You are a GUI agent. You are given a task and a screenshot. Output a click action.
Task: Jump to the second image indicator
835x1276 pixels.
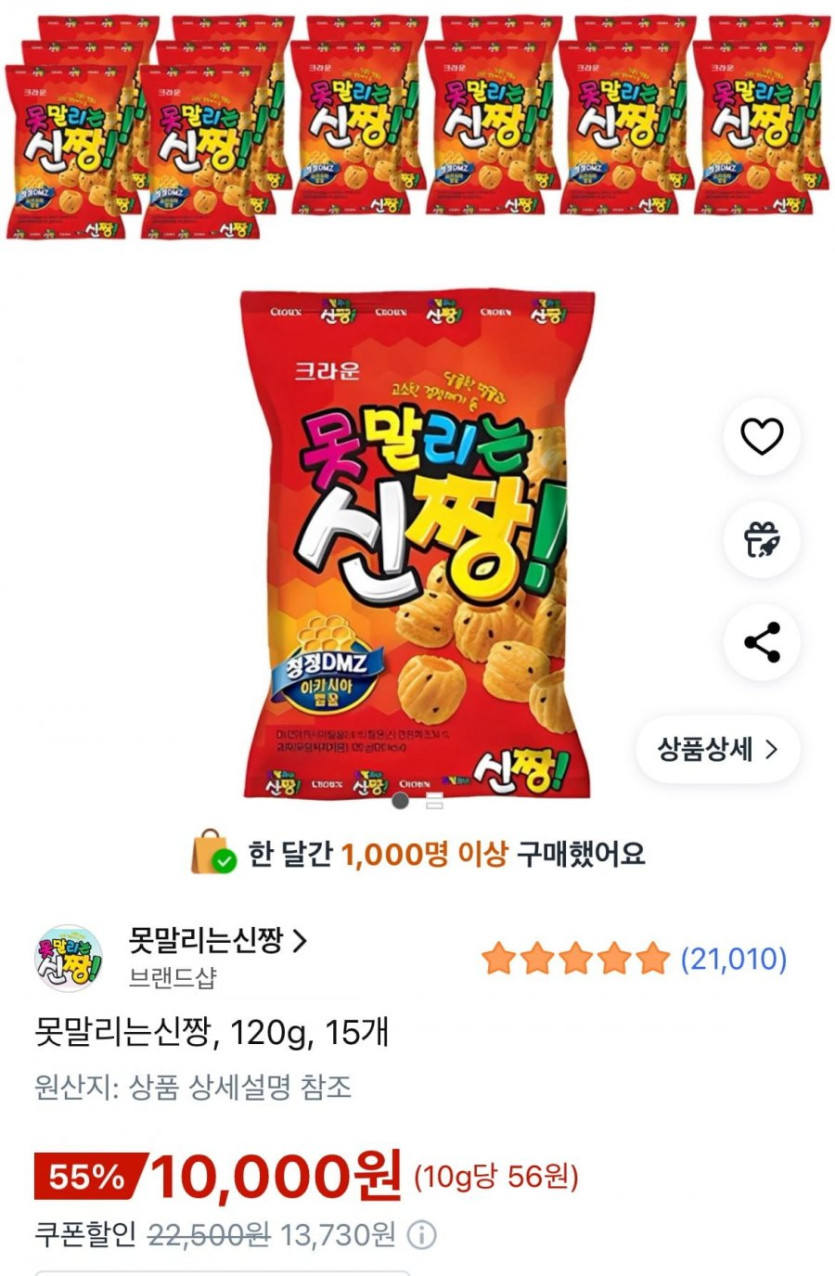pos(434,801)
